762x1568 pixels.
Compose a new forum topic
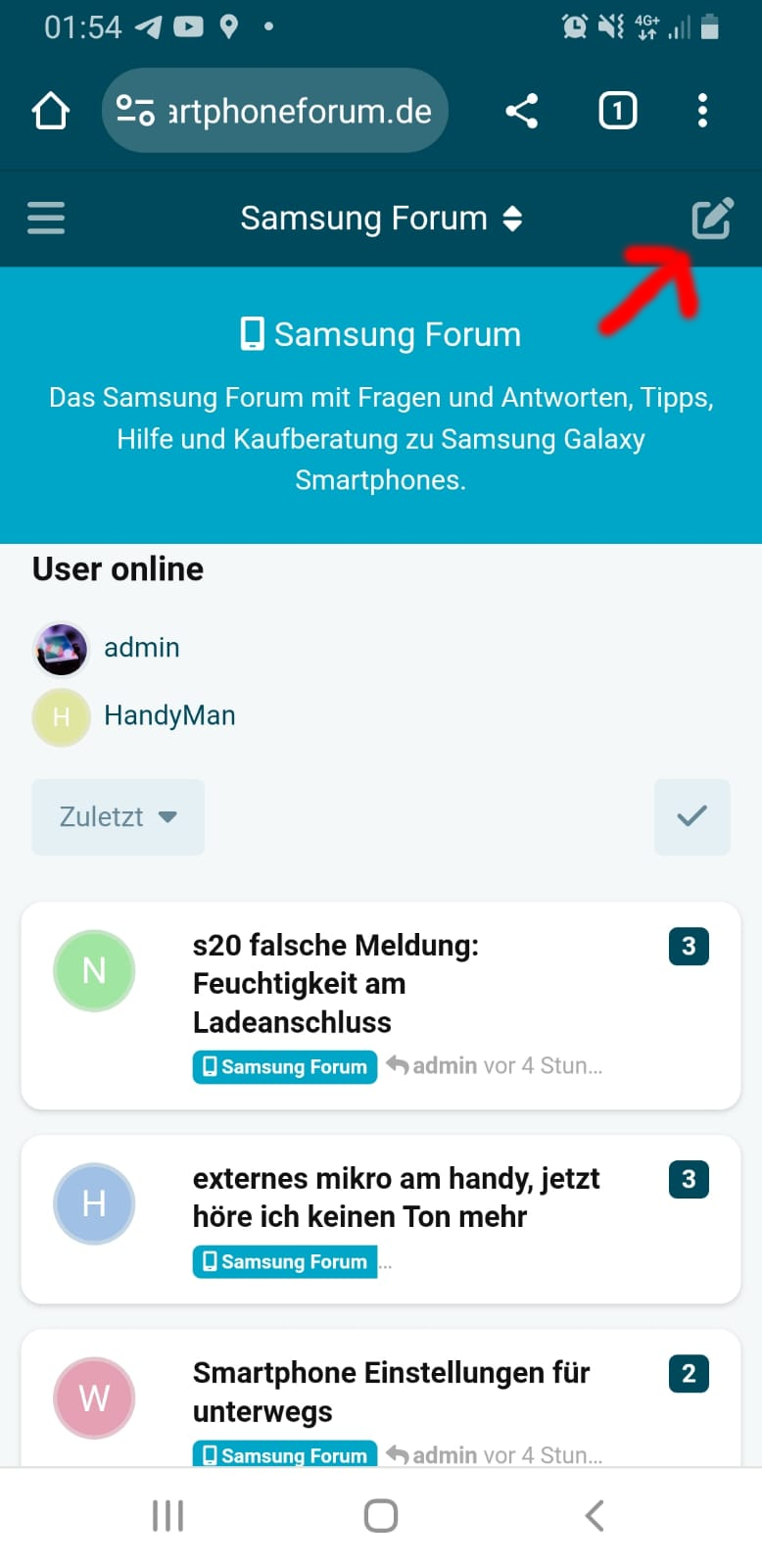[x=712, y=219]
